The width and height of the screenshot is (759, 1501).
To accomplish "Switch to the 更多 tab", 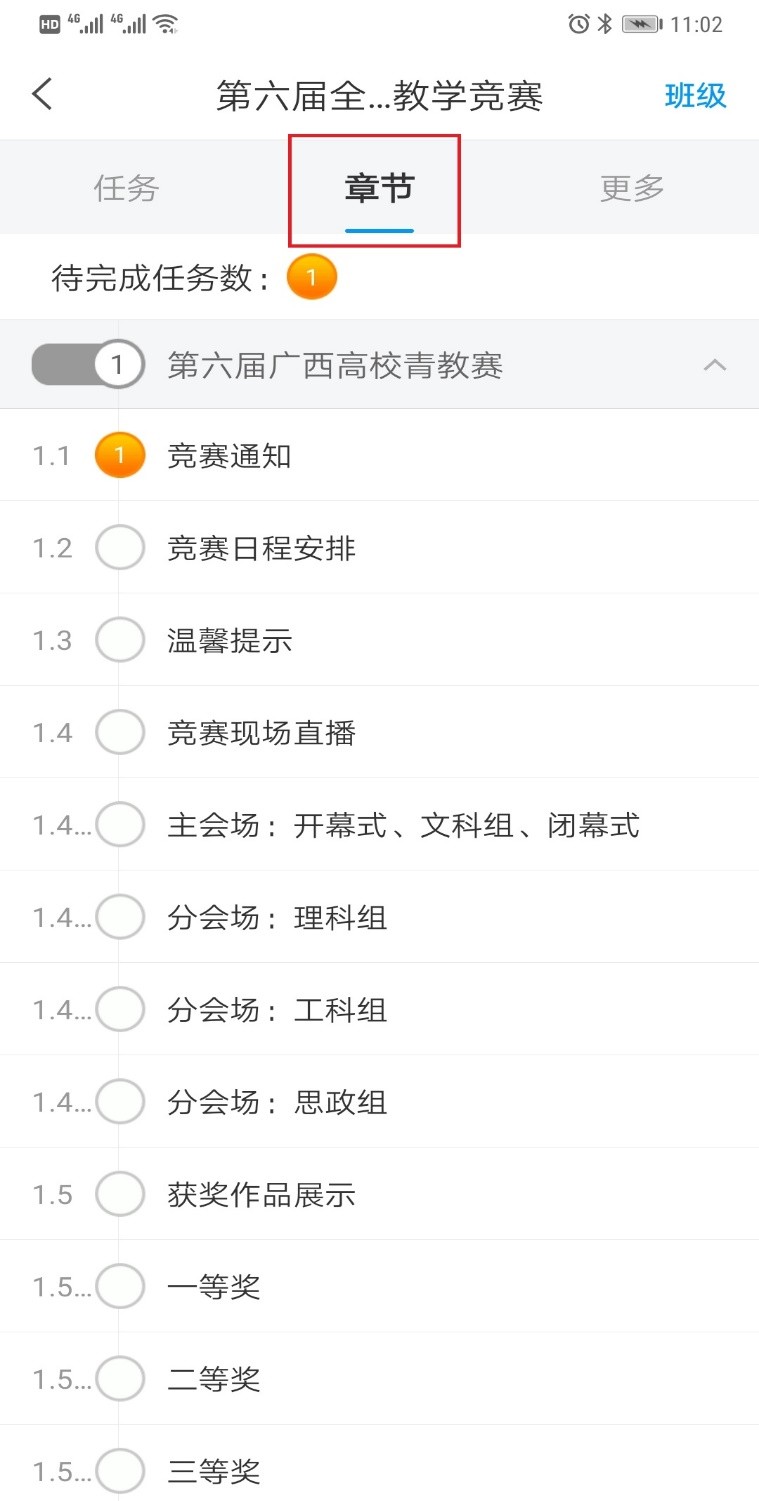I will point(632,188).
